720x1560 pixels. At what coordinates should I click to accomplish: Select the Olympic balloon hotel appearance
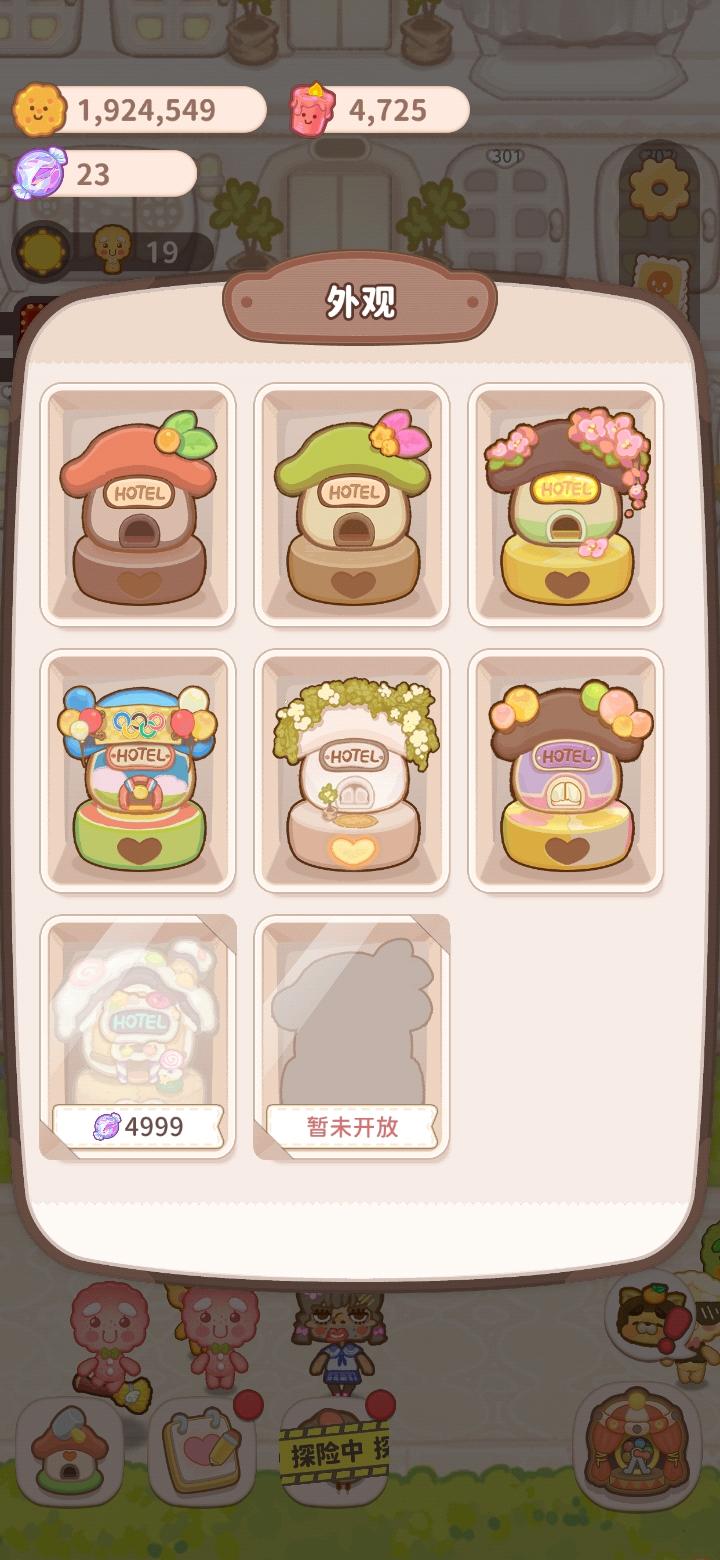[137, 768]
